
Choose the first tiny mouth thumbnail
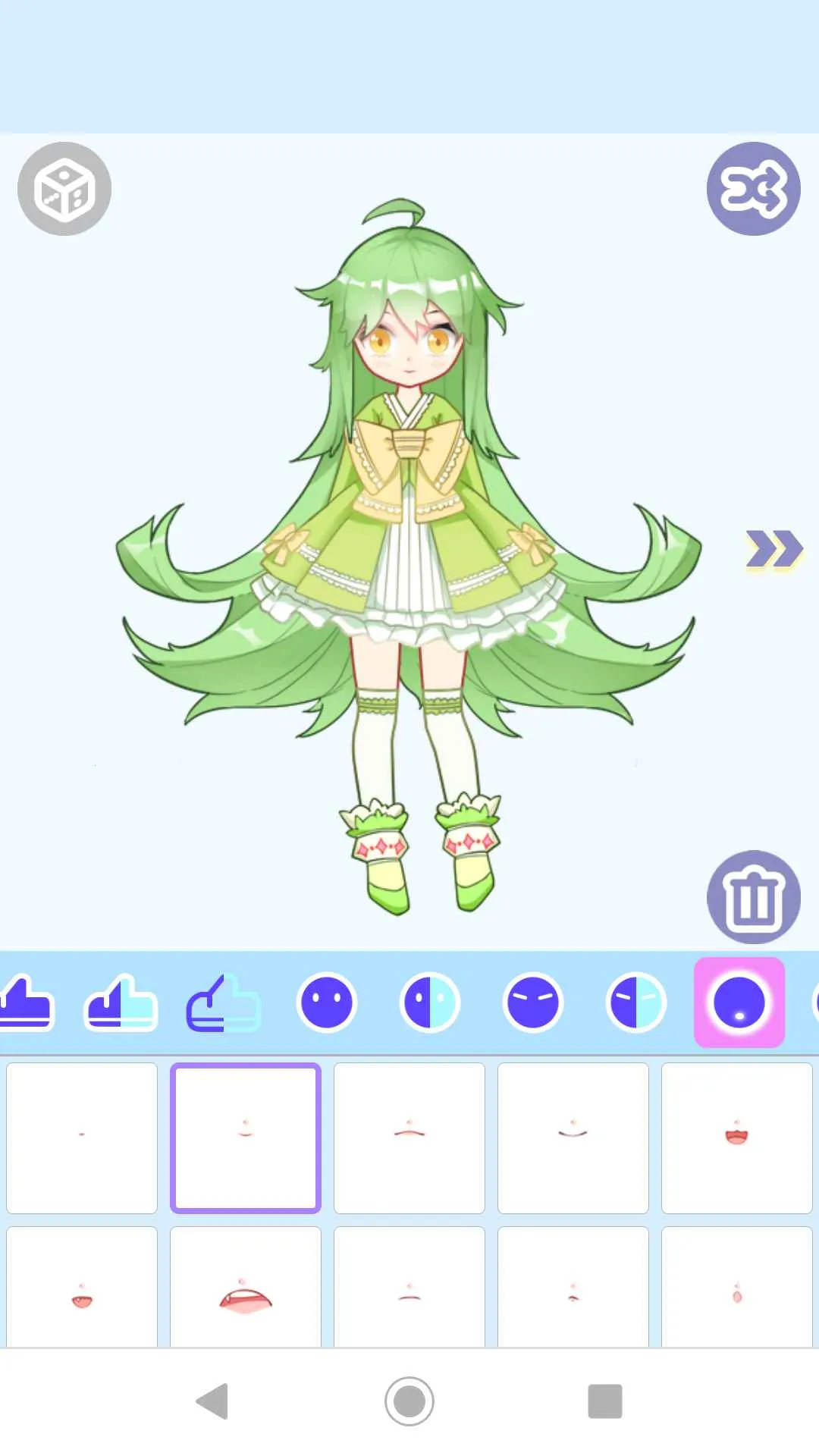click(82, 1135)
